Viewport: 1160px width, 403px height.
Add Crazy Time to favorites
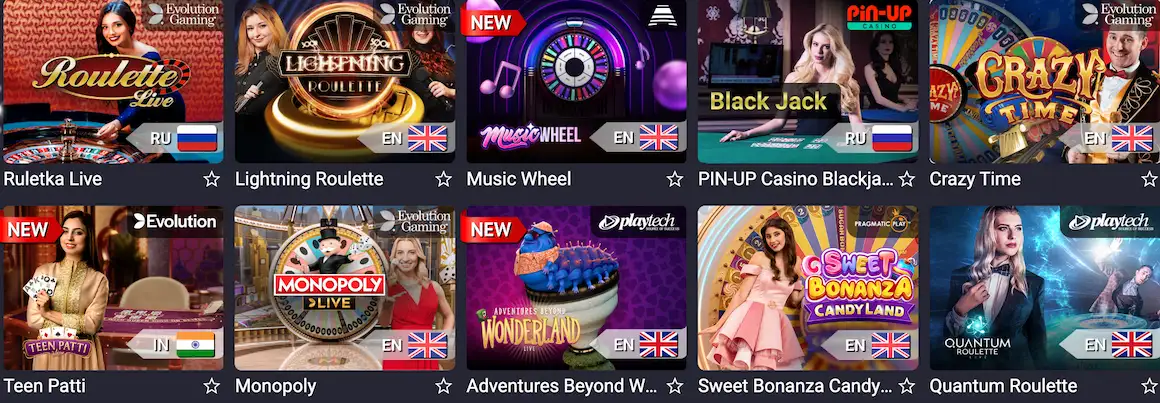pos(1150,179)
